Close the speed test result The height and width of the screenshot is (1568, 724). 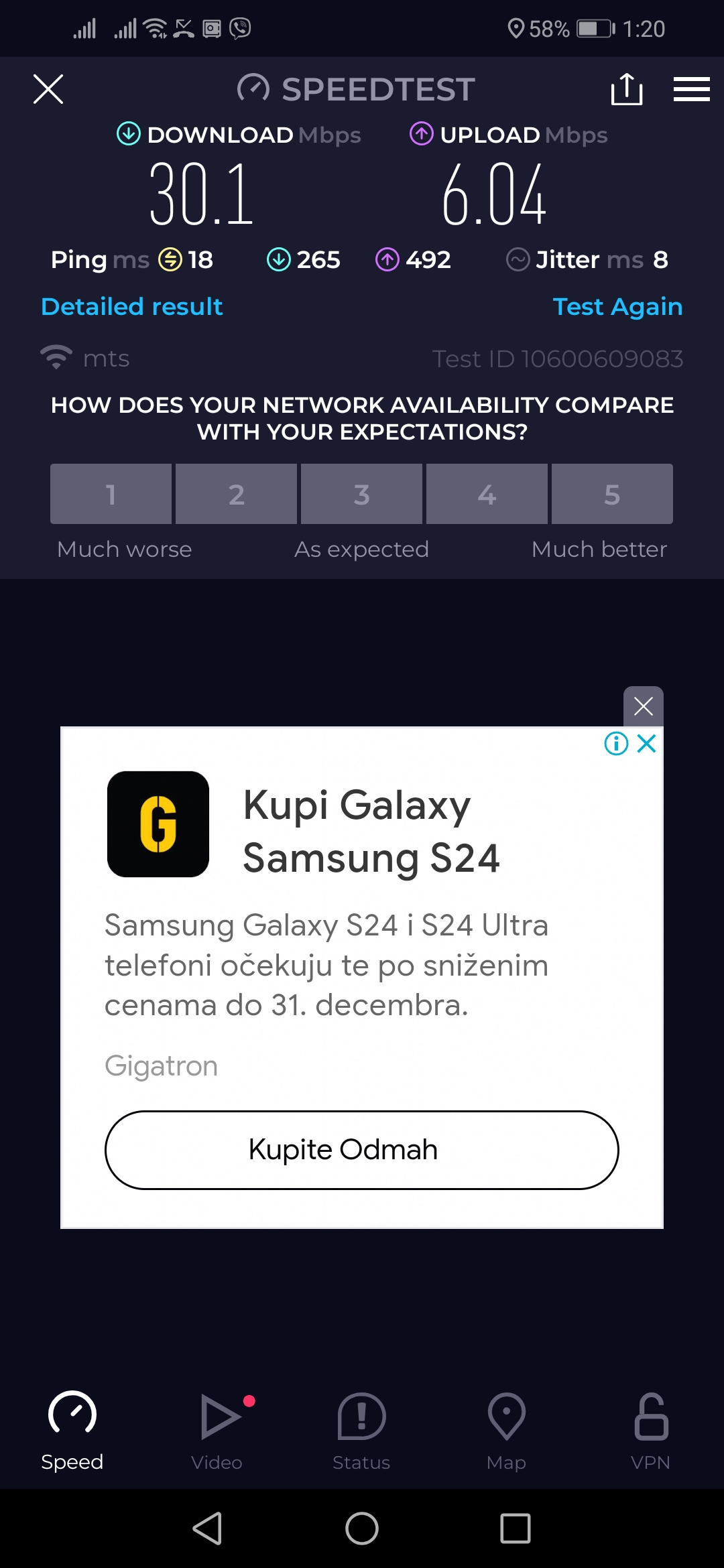(x=48, y=89)
